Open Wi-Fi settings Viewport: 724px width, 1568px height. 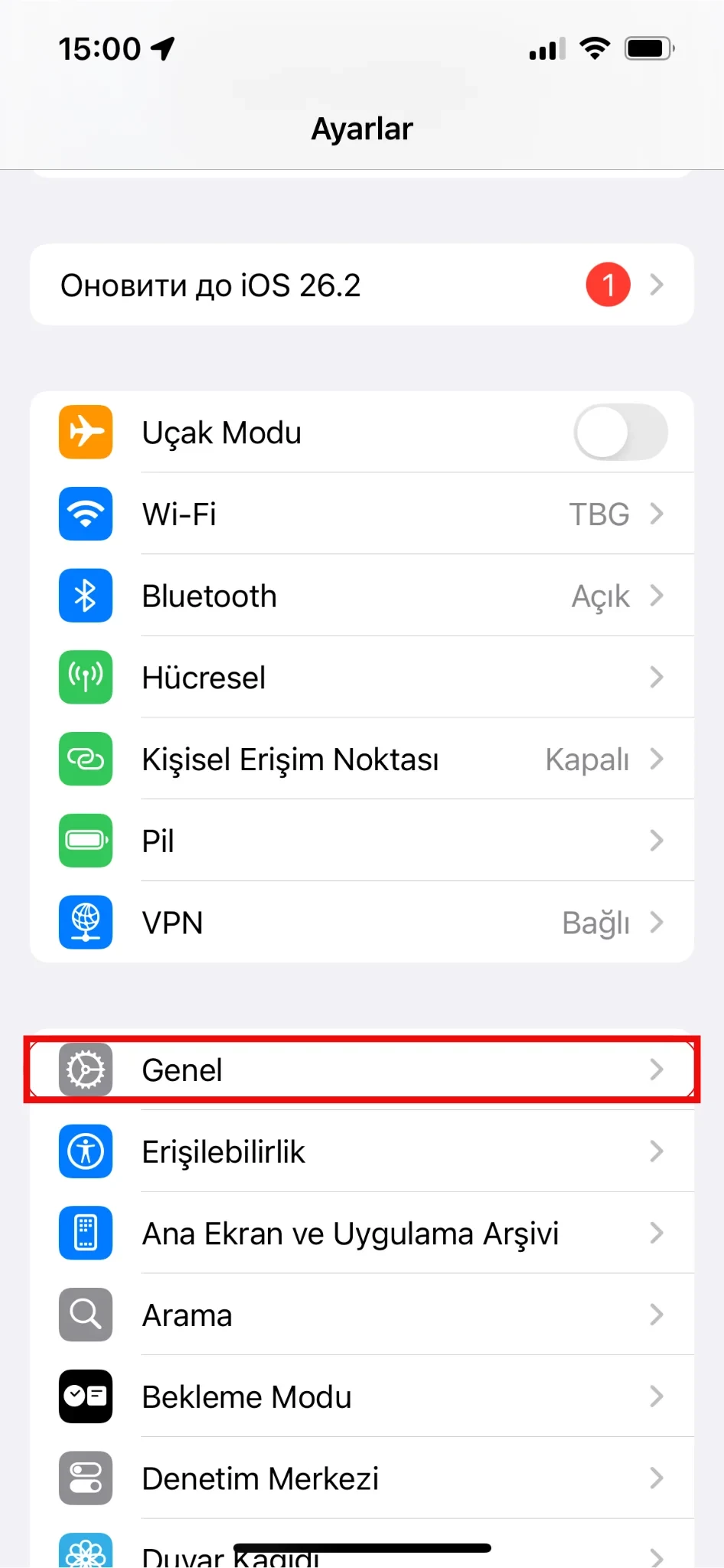[361, 514]
